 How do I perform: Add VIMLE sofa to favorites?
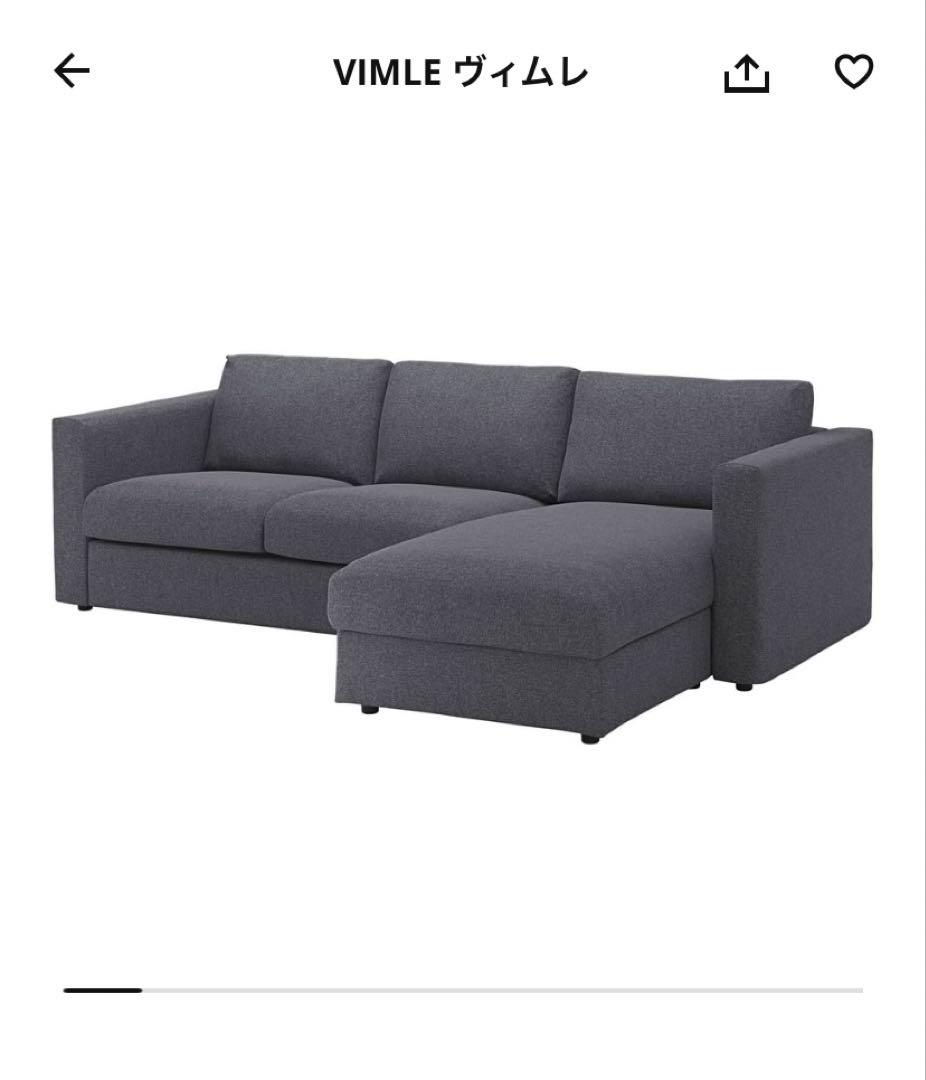(853, 72)
